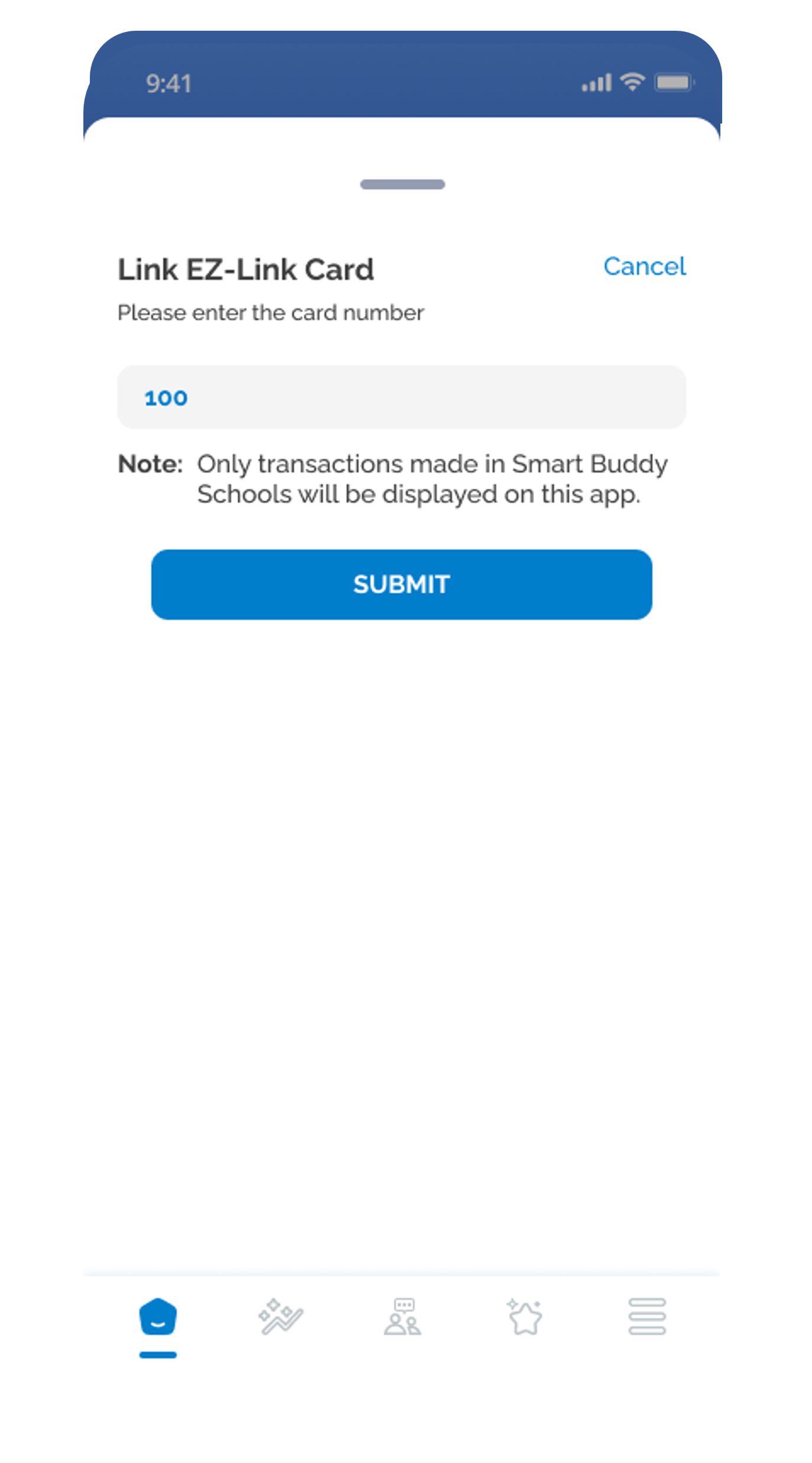The height and width of the screenshot is (1463, 812).
Task: Switch to the insights chart tab
Action: (281, 1317)
